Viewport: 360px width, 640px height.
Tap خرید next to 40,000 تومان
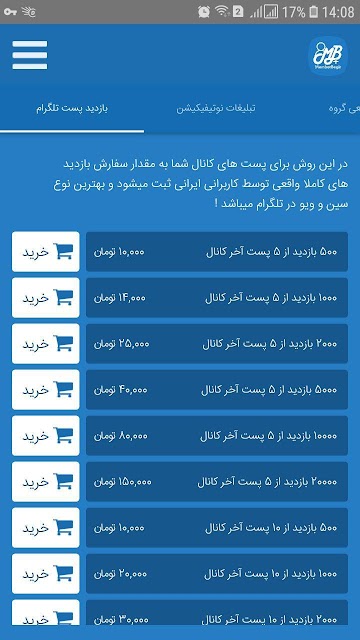pyautogui.click(x=46, y=390)
